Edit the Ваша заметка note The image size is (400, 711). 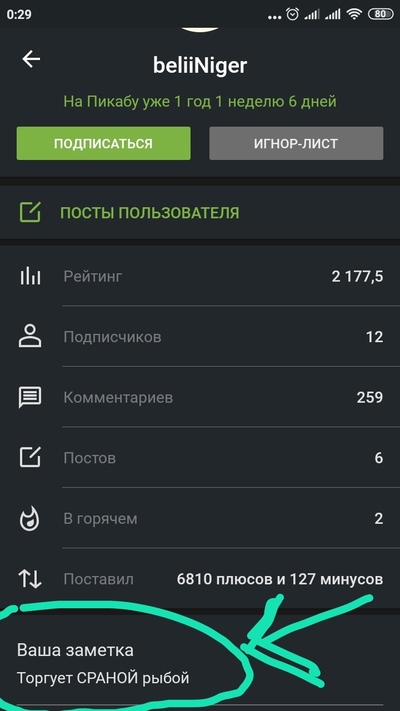coord(200,663)
